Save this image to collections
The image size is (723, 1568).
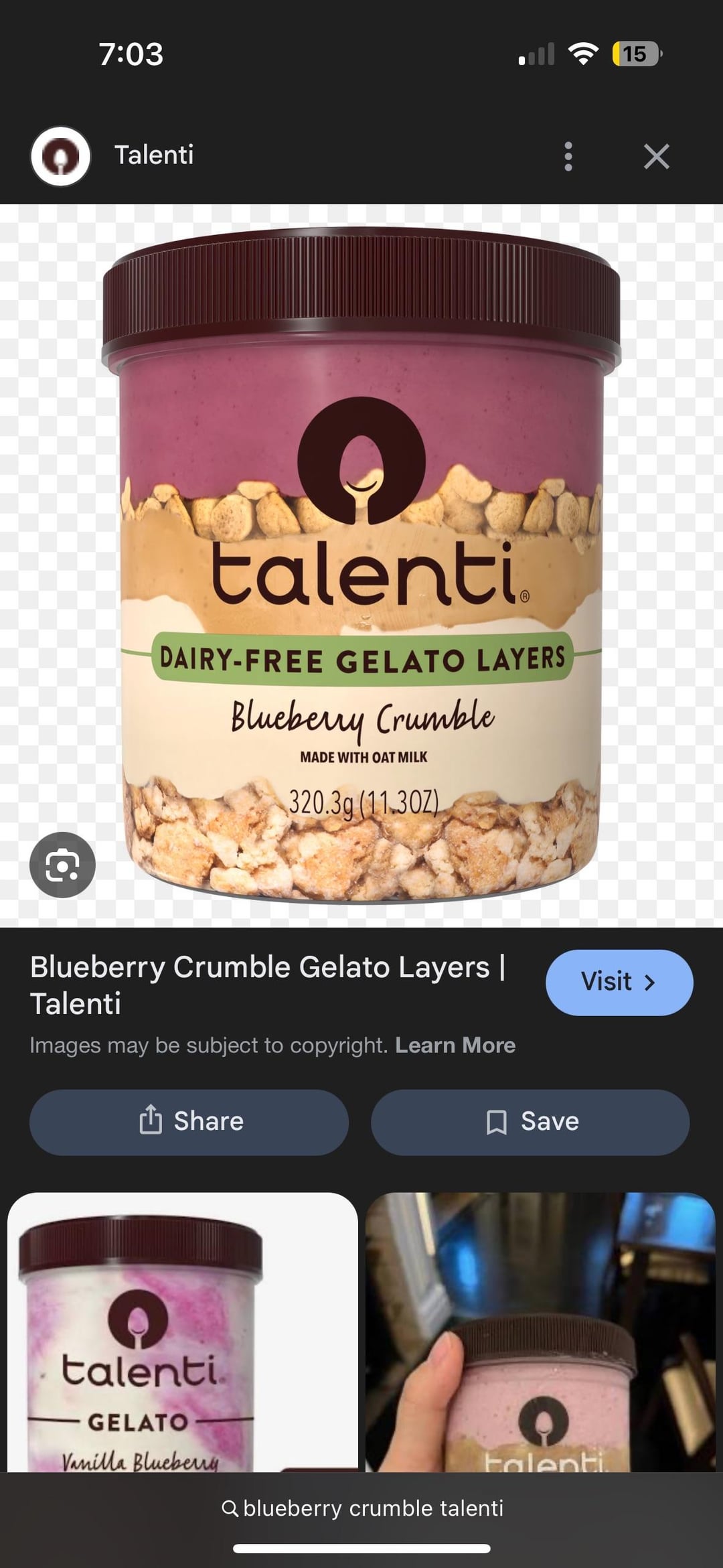530,1121
